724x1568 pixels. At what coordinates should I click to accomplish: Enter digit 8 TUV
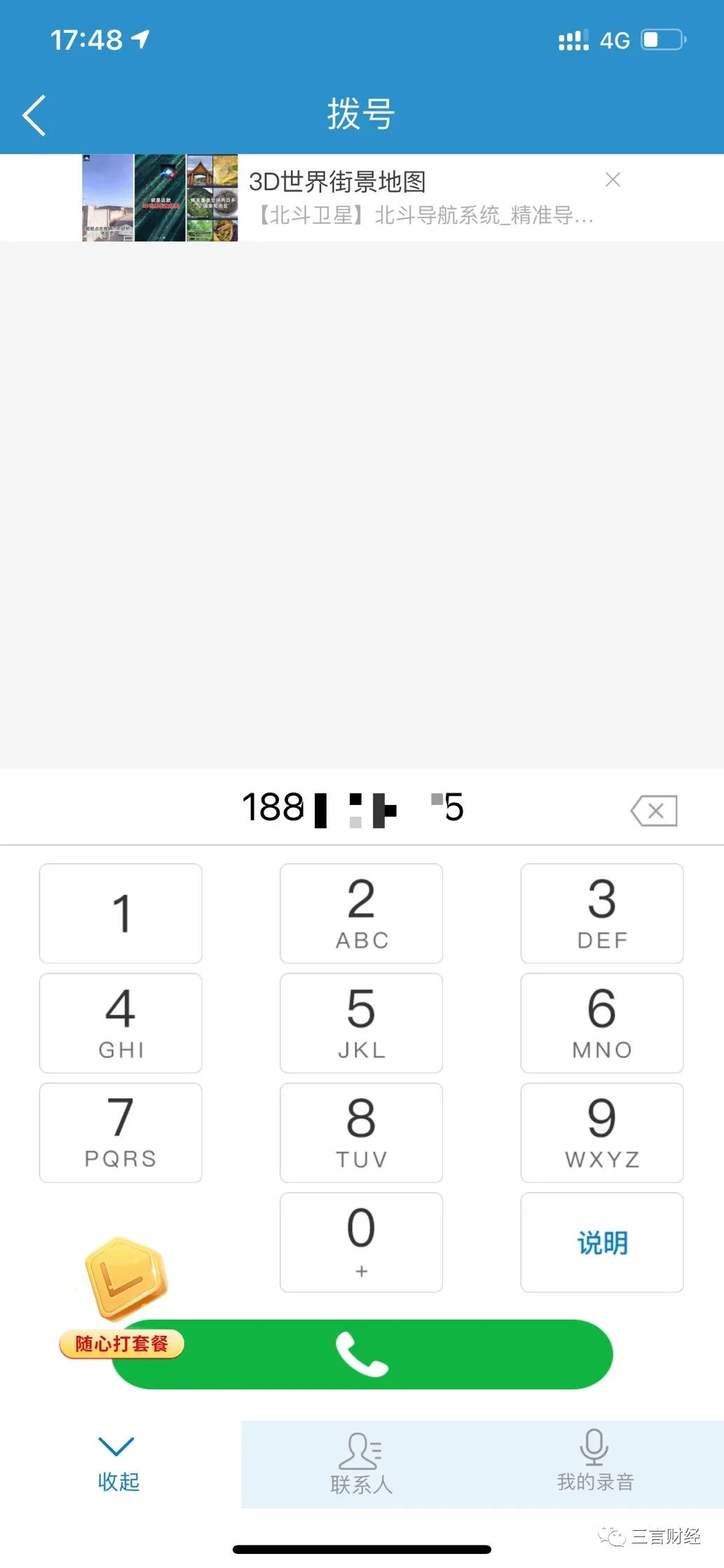coord(361,1133)
